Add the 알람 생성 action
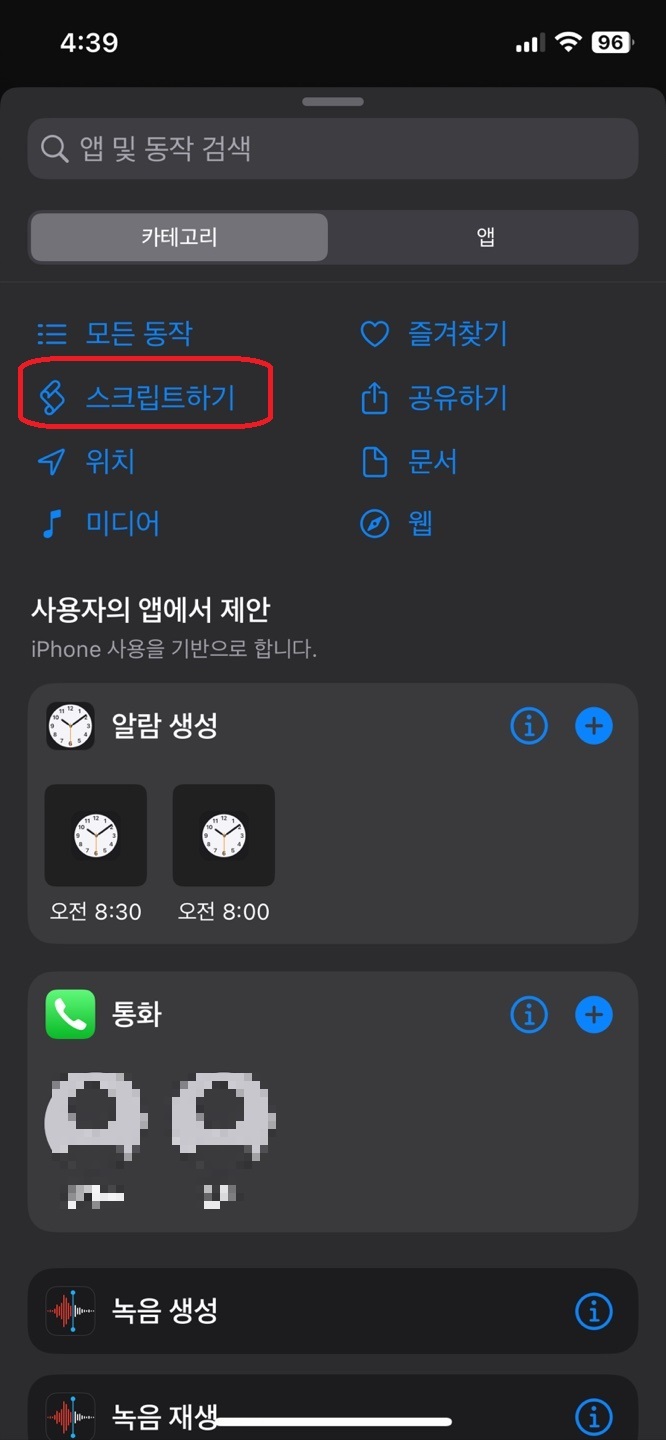 [594, 726]
